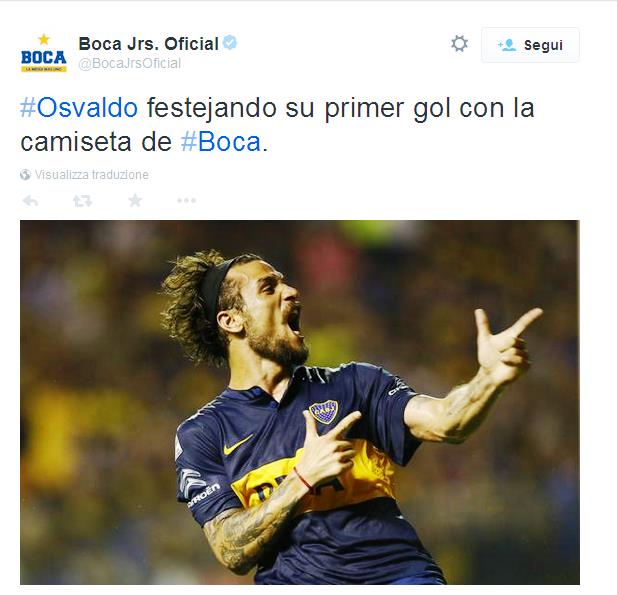Screen dimensions: 617x595
Task: Open the #Osvaldo hashtag
Action: coord(78,108)
